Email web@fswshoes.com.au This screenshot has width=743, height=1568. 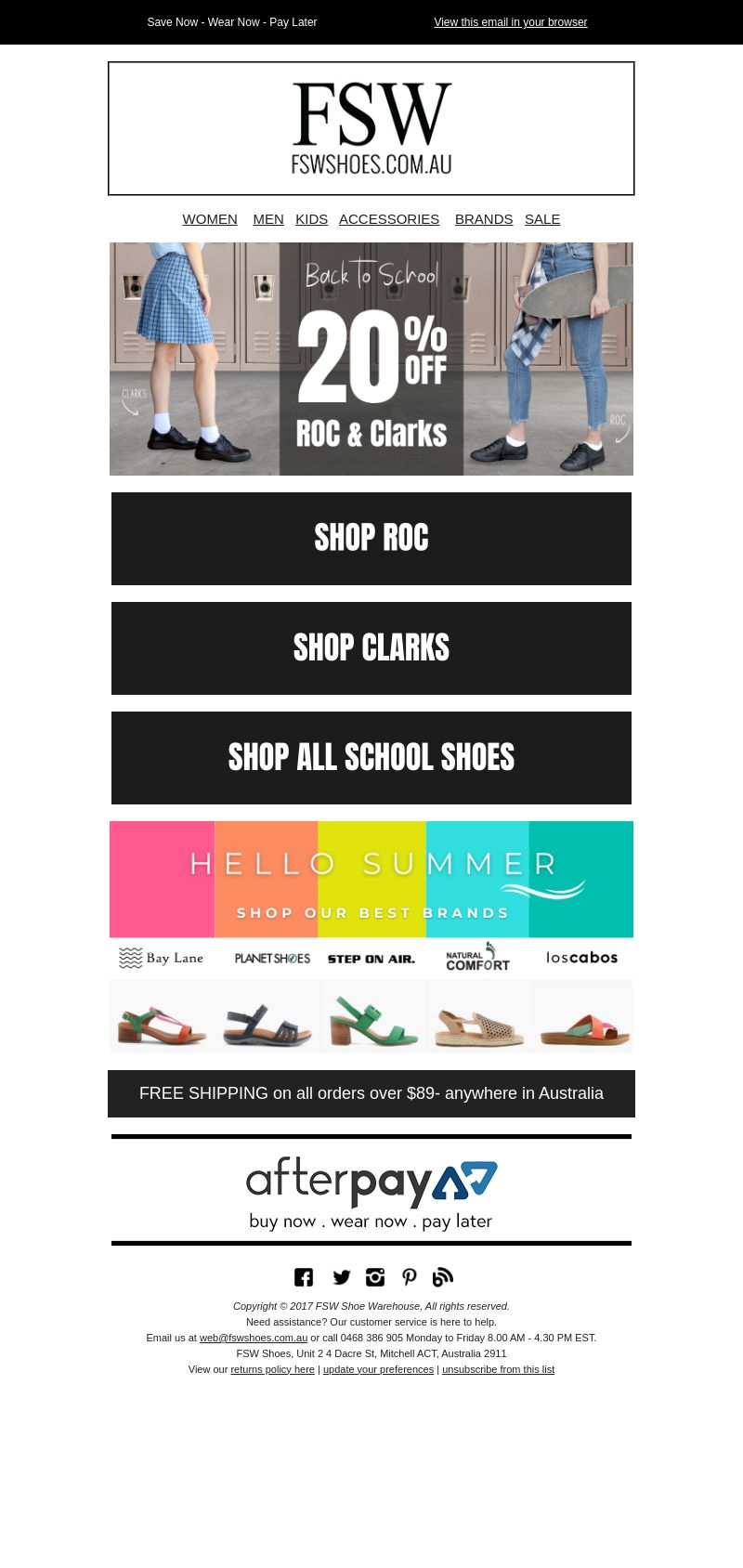pyautogui.click(x=254, y=1338)
